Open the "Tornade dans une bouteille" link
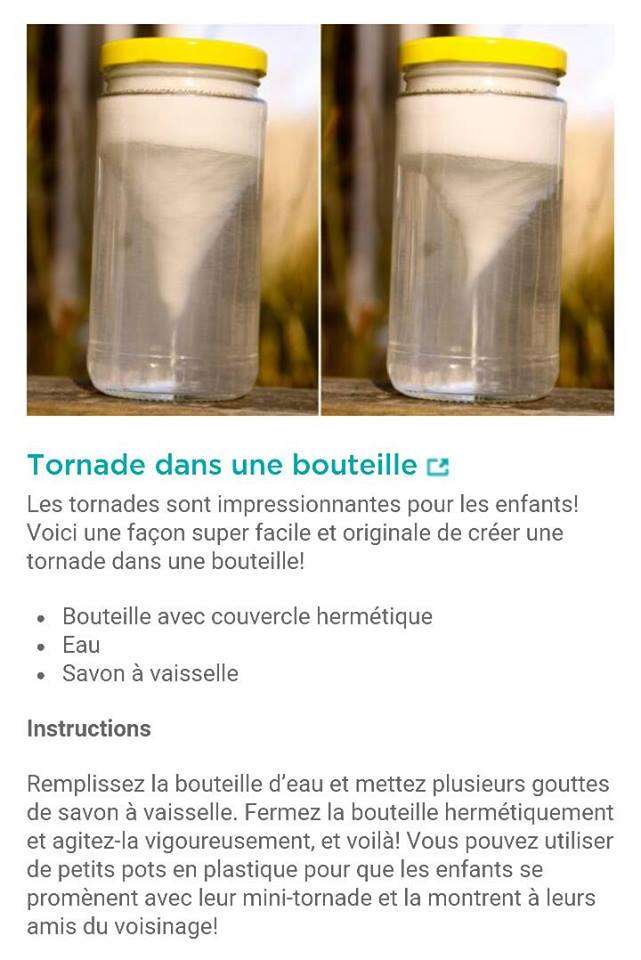Screen dimensions: 641x960 (x=222, y=466)
